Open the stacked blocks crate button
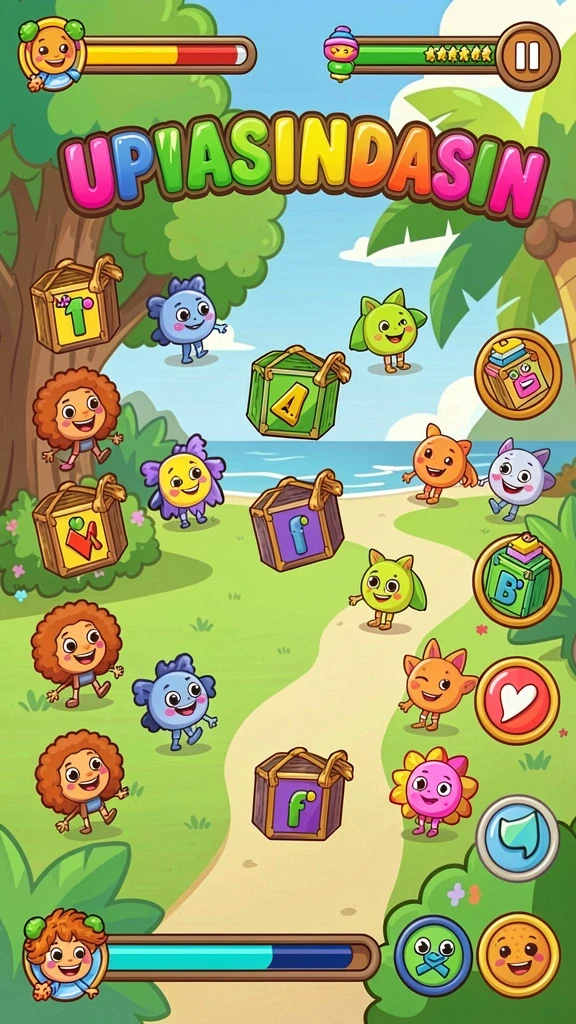 pos(517,374)
